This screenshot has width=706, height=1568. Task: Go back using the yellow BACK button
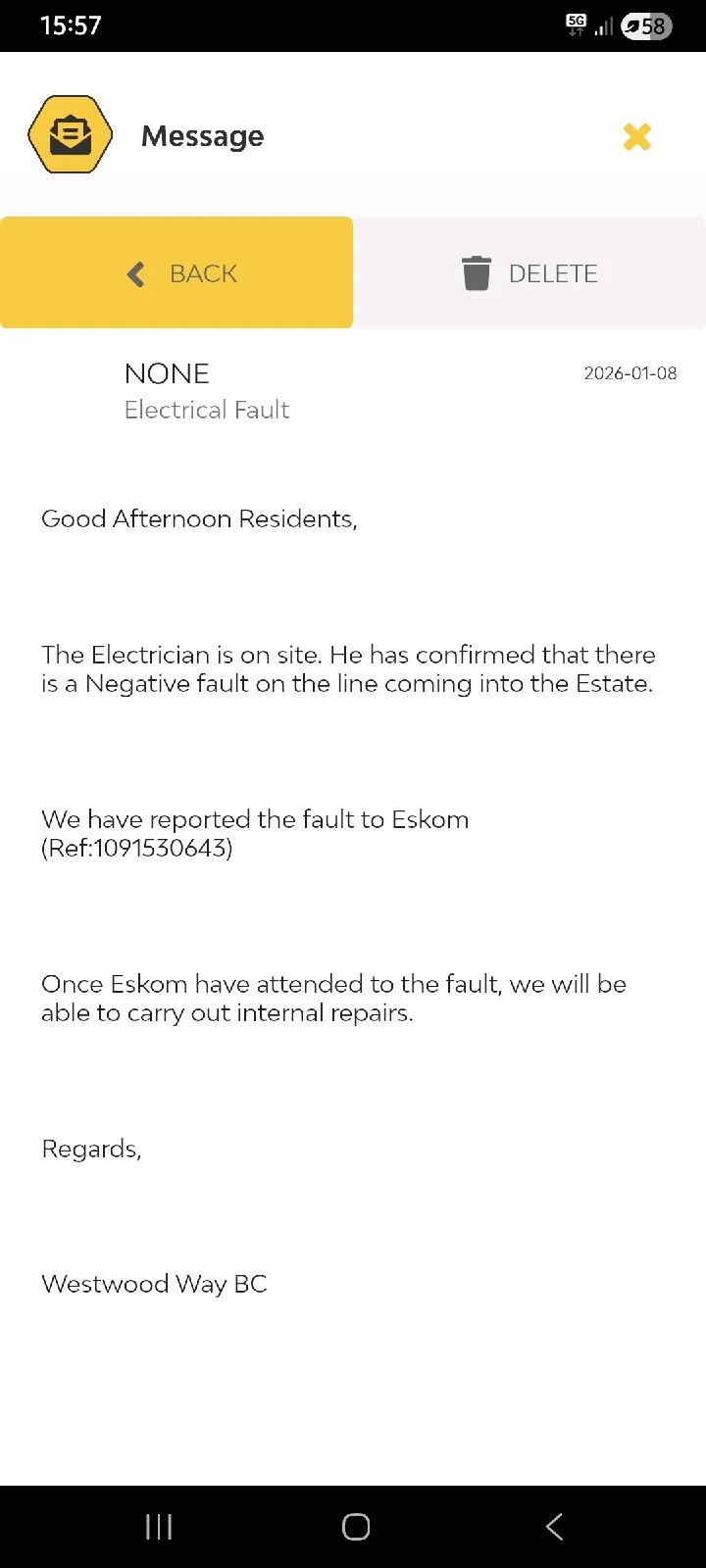(176, 272)
